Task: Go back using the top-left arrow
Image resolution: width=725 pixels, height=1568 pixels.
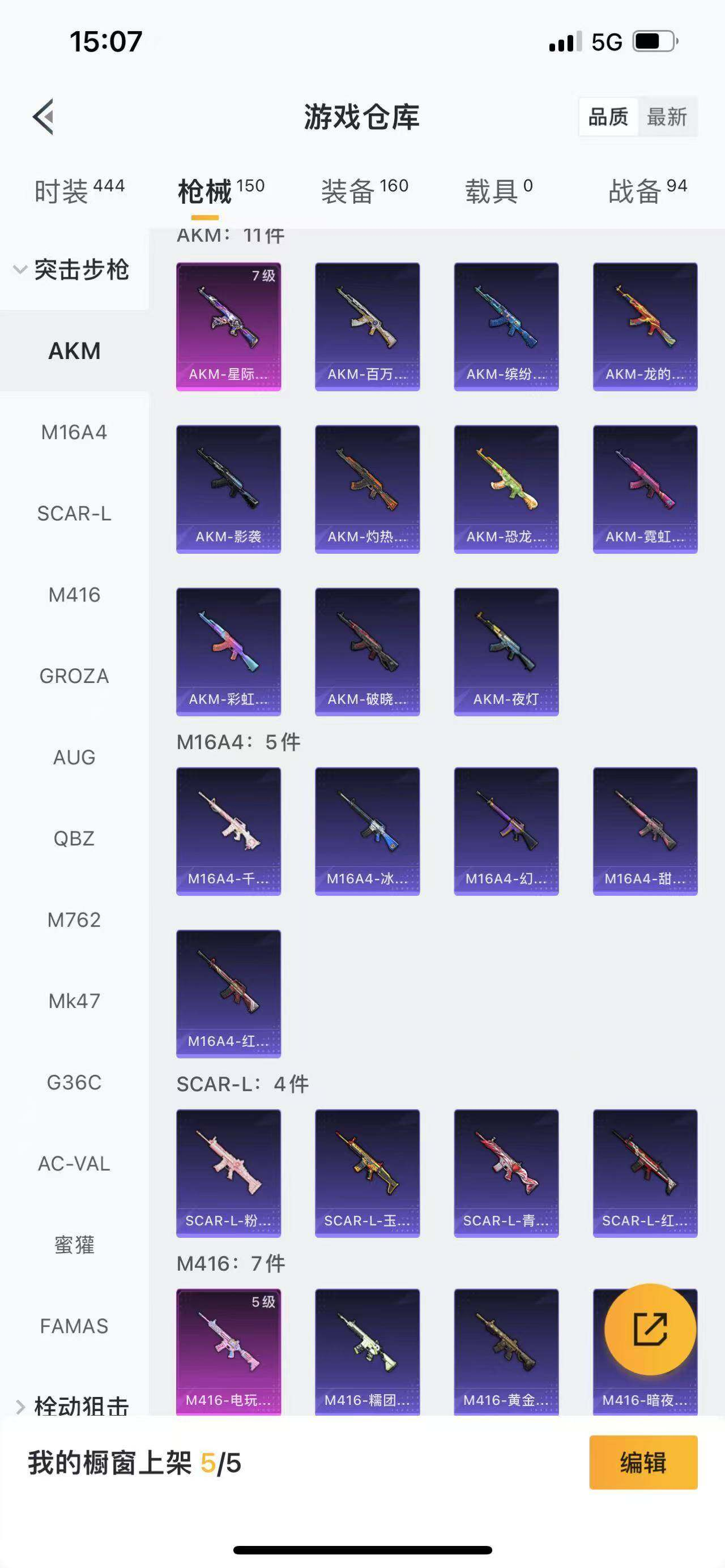Action: click(44, 116)
